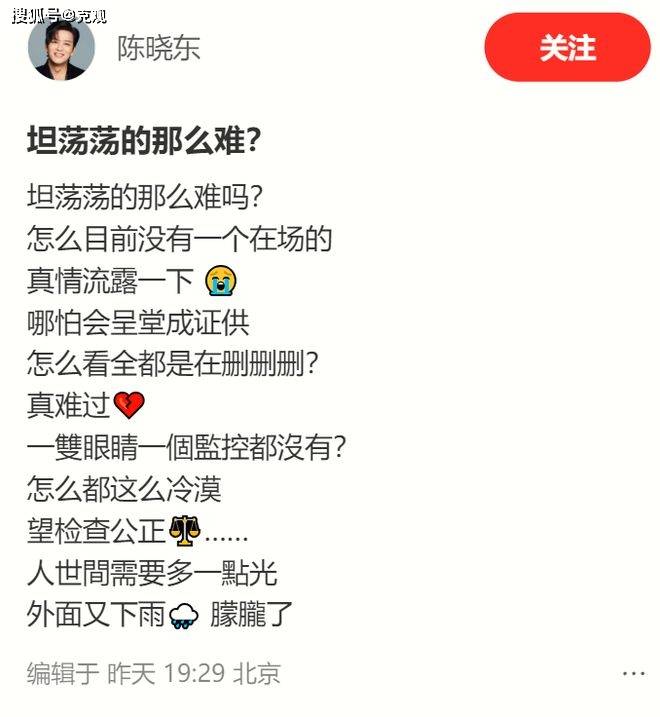Open the three-dot overflow menu
Screen dimensions: 660x717
(633, 673)
